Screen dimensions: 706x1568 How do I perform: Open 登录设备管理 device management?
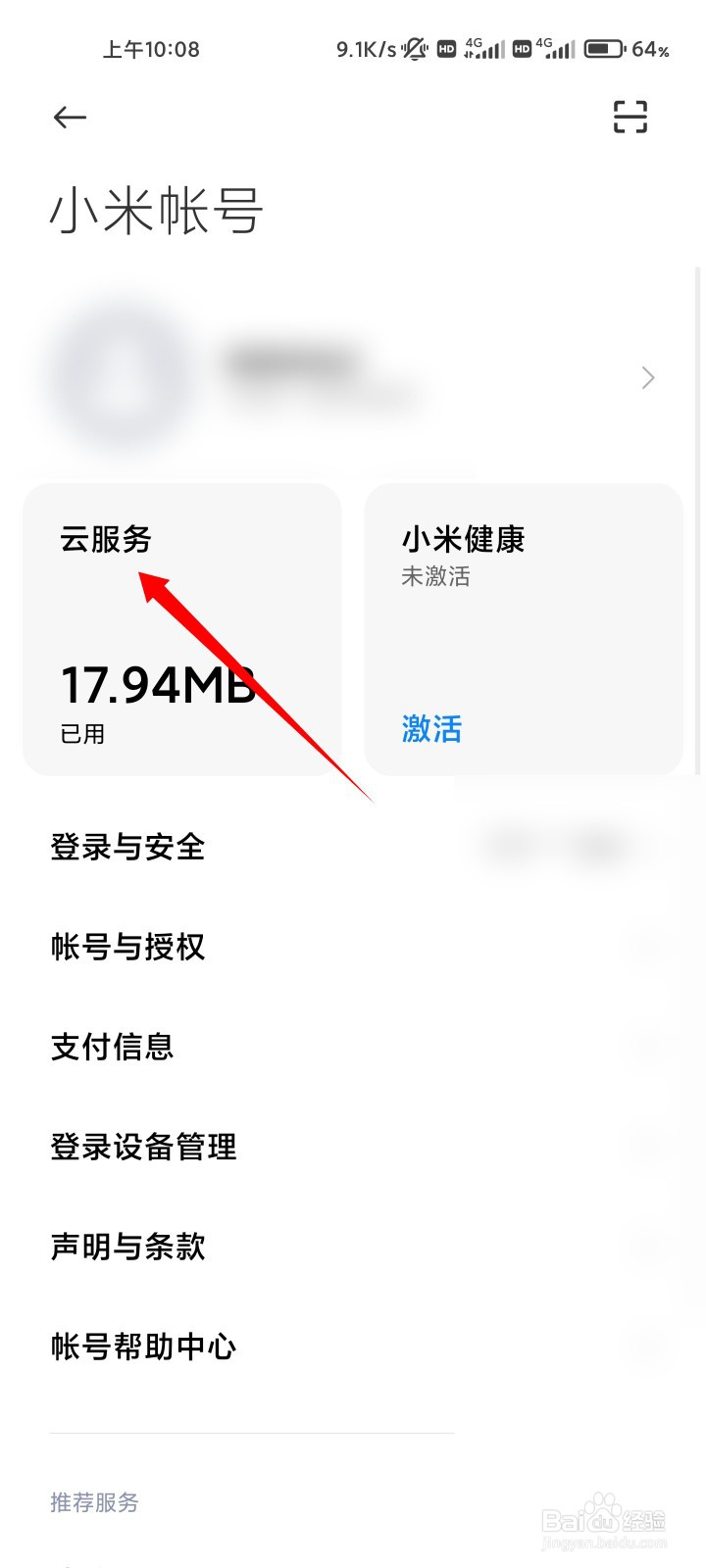(x=143, y=1147)
